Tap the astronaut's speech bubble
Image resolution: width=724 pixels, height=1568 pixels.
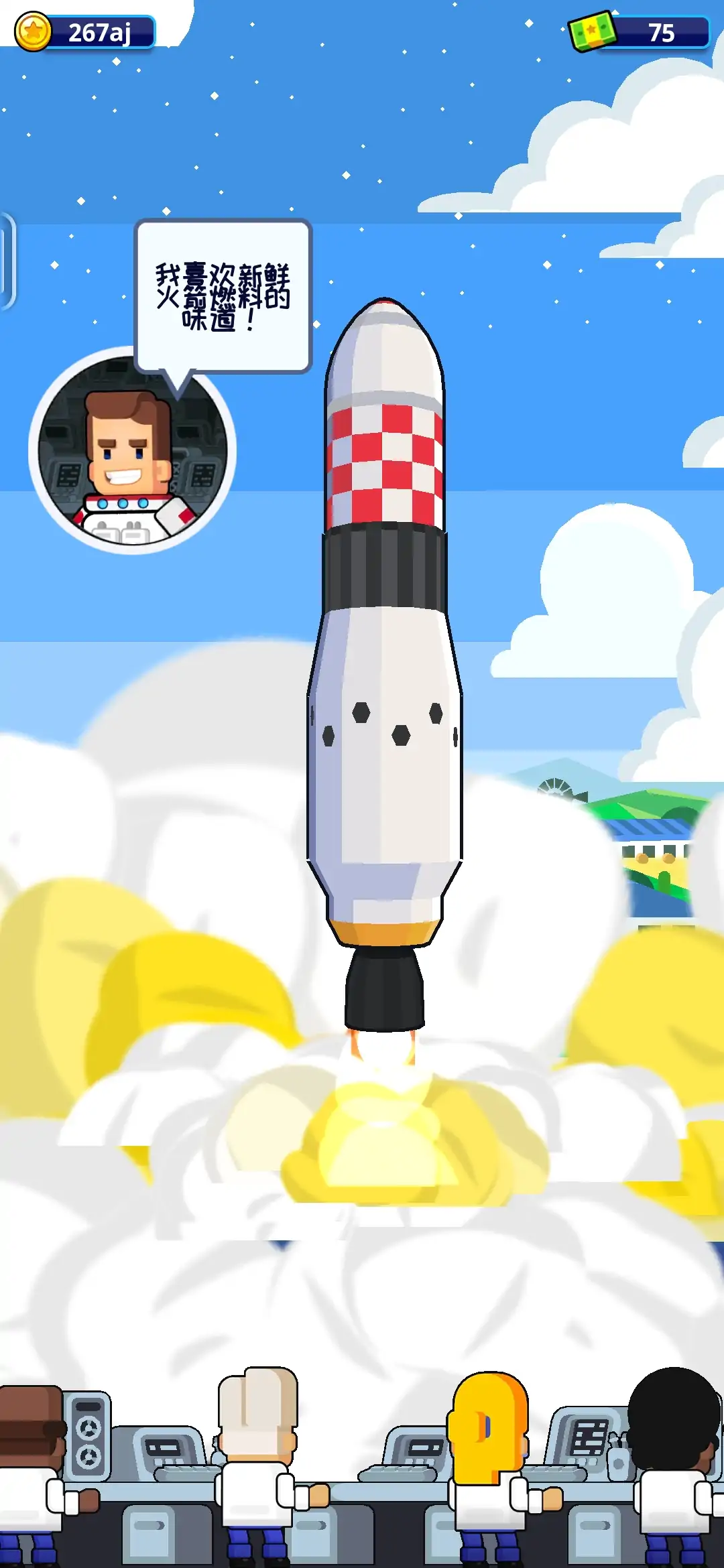[x=223, y=296]
